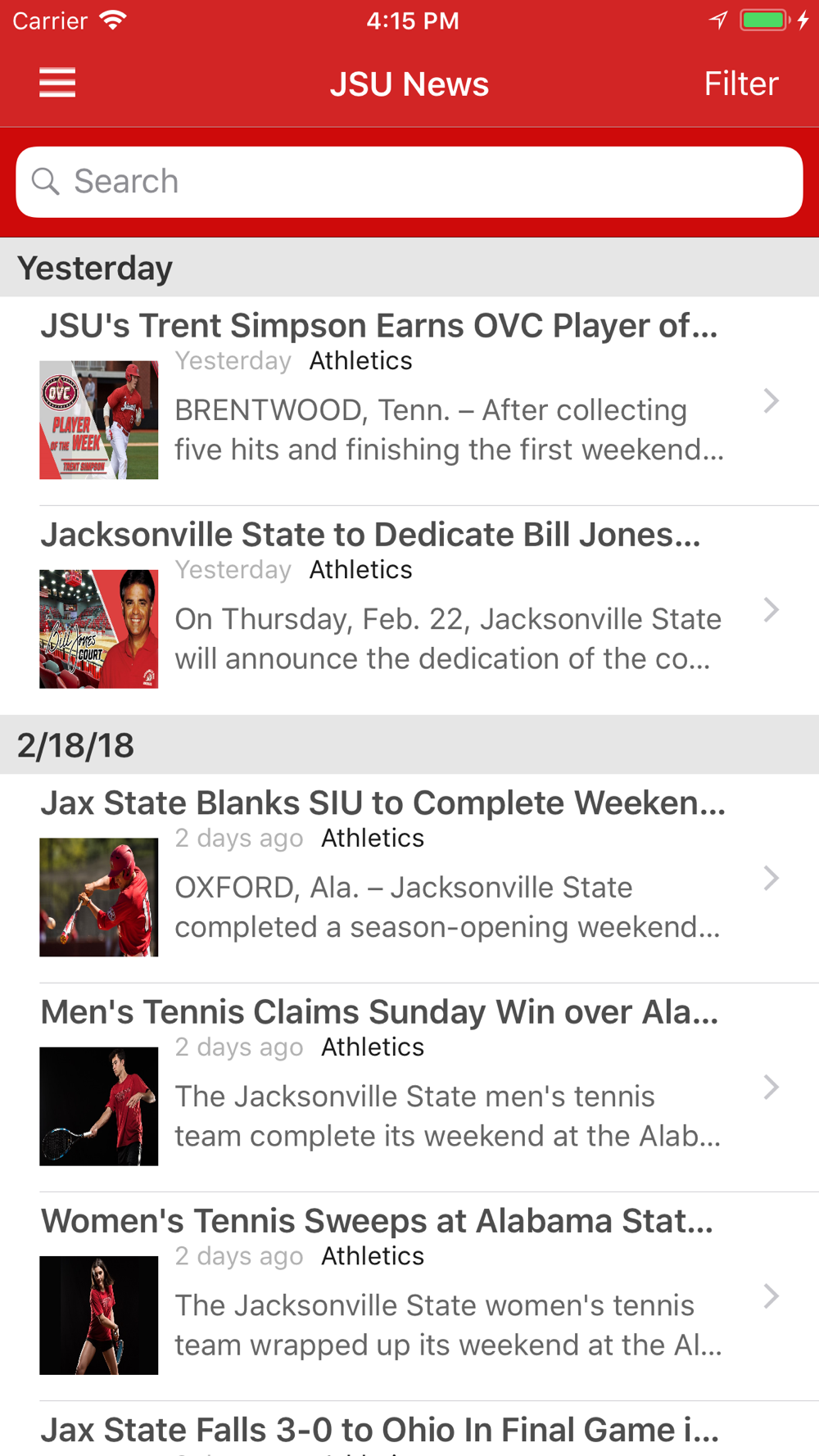This screenshot has height=1456, width=819.
Task: Open Women's Tennis Sweeps at Alabama State
Action: point(409,1296)
